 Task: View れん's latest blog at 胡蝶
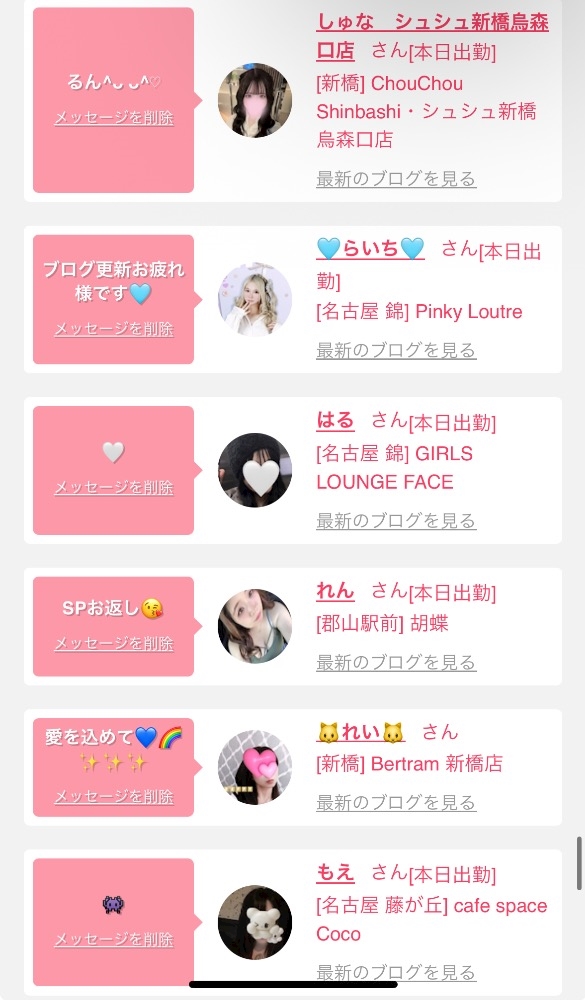click(x=396, y=663)
